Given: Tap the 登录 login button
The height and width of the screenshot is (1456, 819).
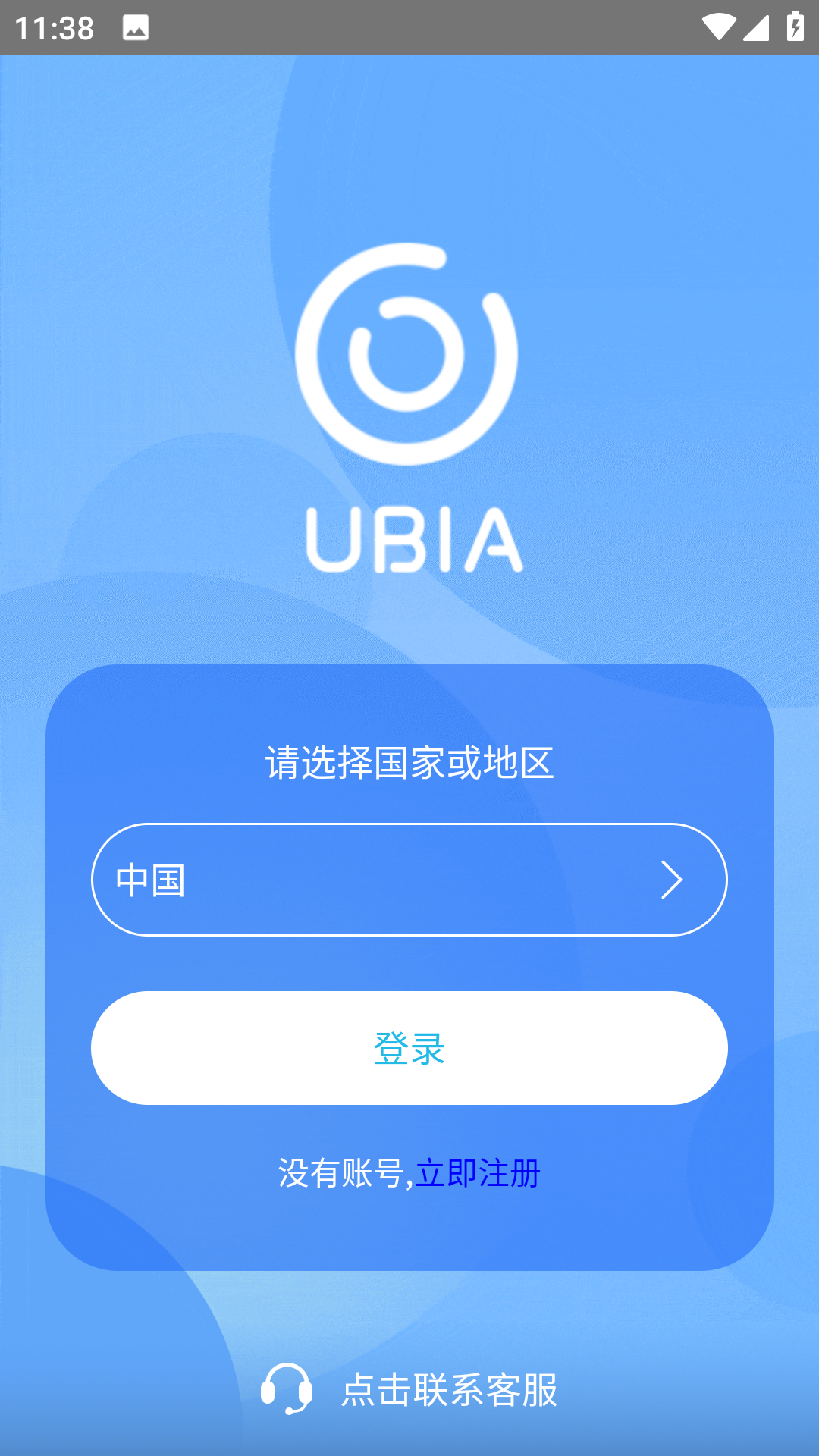Looking at the screenshot, I should click(x=409, y=1048).
